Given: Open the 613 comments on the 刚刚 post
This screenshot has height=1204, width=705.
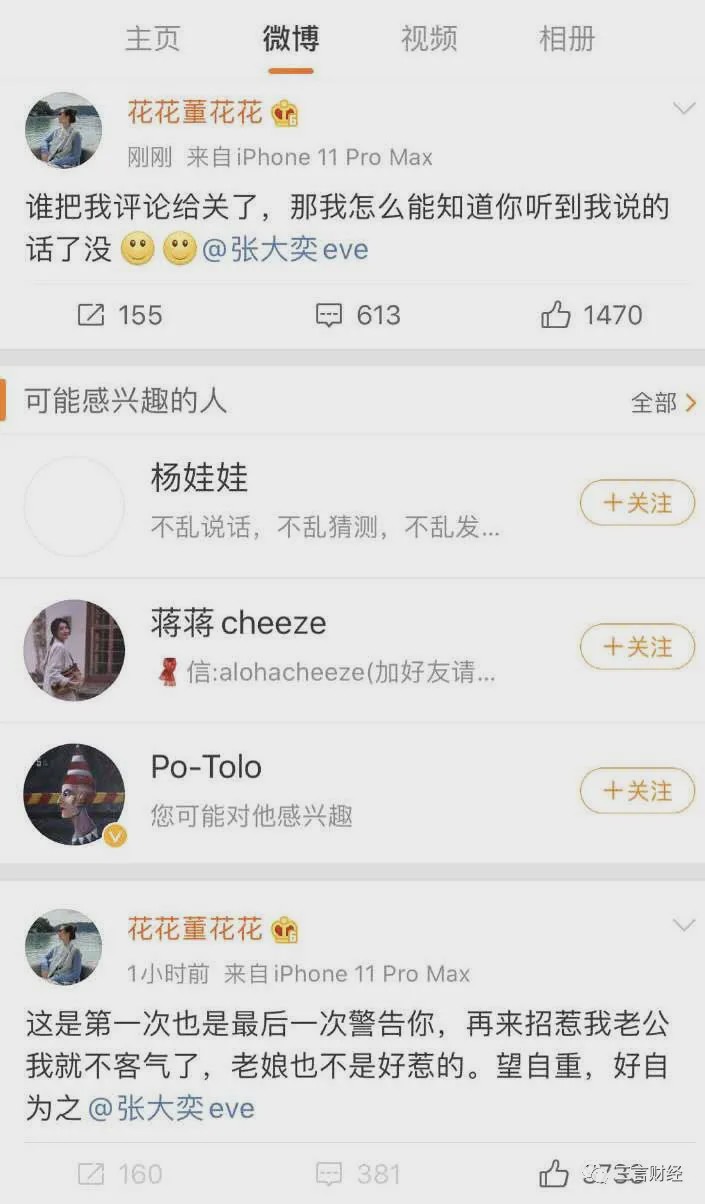Looking at the screenshot, I should point(357,315).
